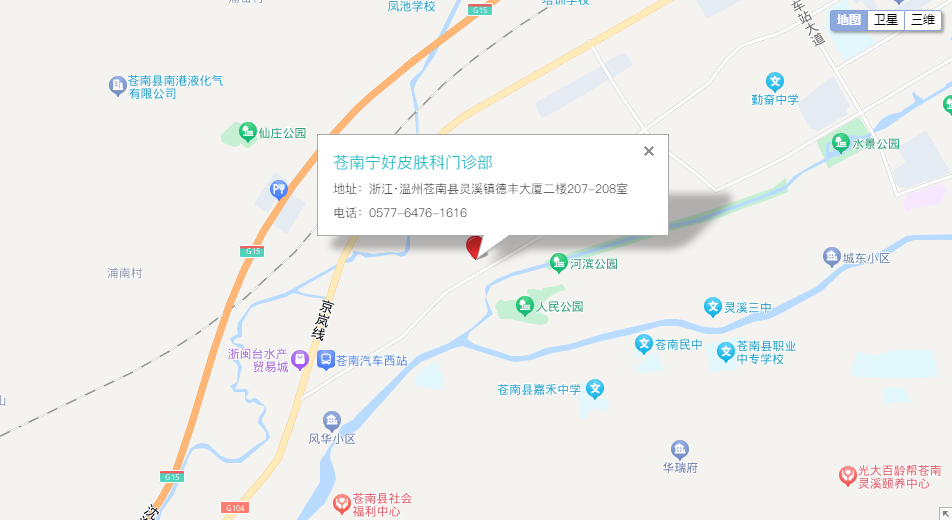Select the 勤奋中学 school marker
The height and width of the screenshot is (520, 952).
click(775, 81)
